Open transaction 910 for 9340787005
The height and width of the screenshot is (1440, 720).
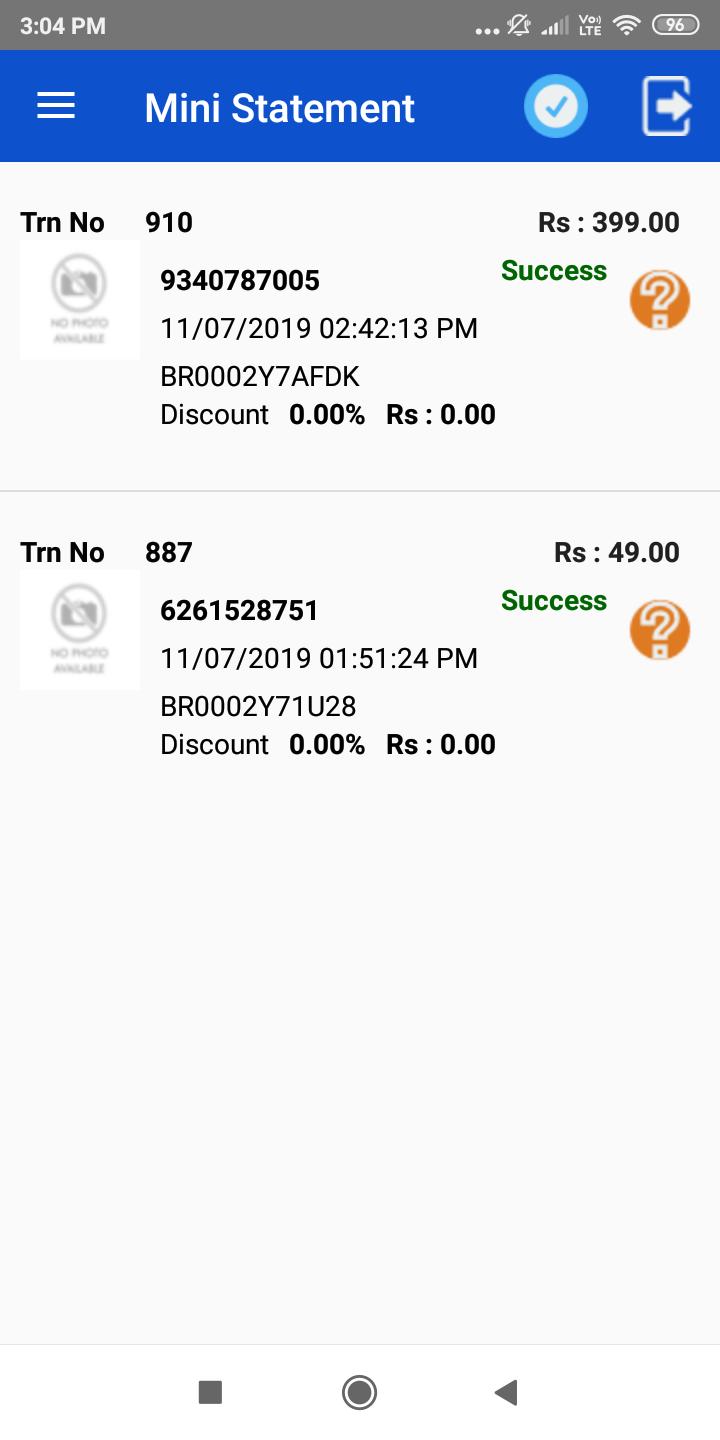[x=360, y=327]
